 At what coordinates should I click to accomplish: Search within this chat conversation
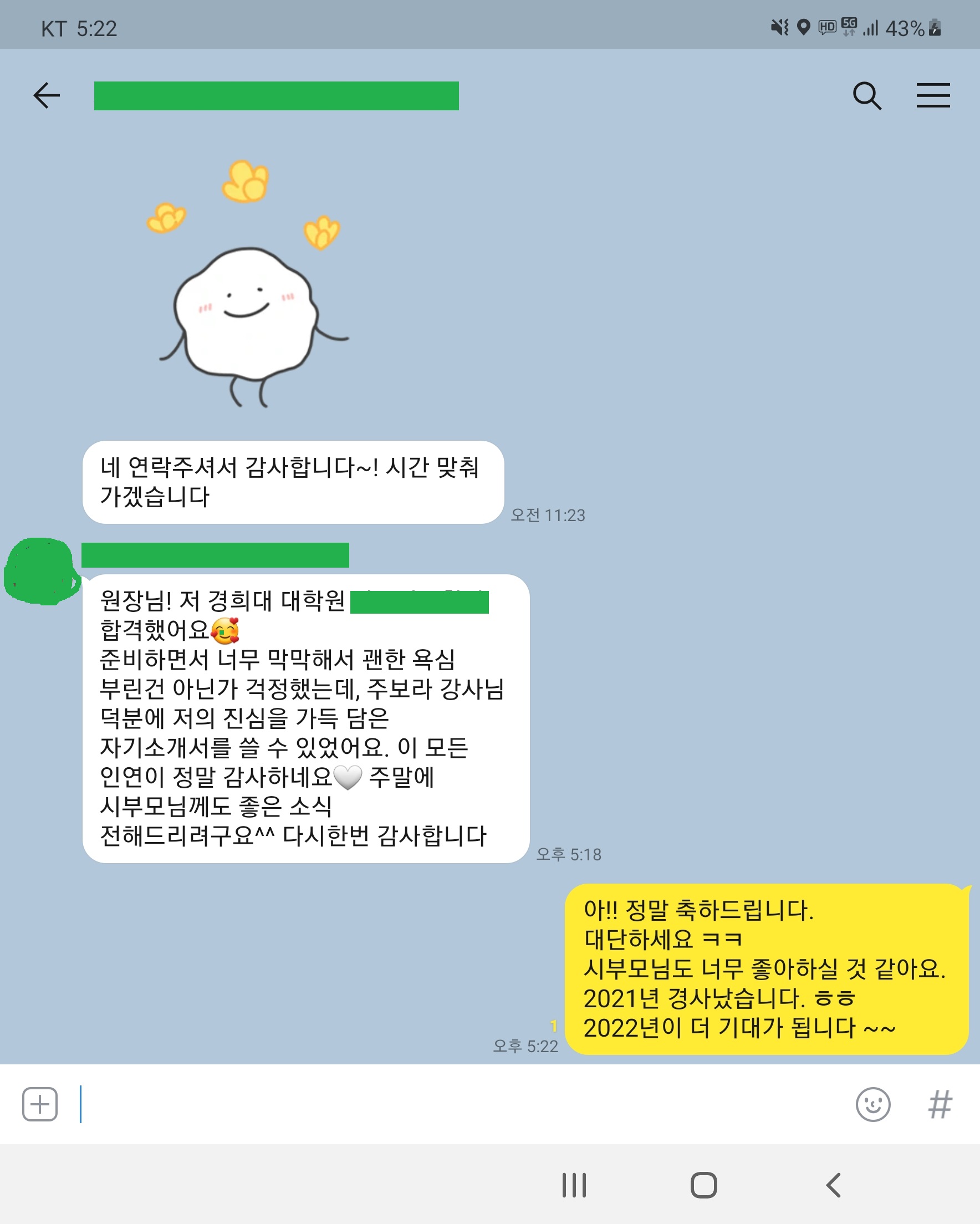click(x=866, y=95)
